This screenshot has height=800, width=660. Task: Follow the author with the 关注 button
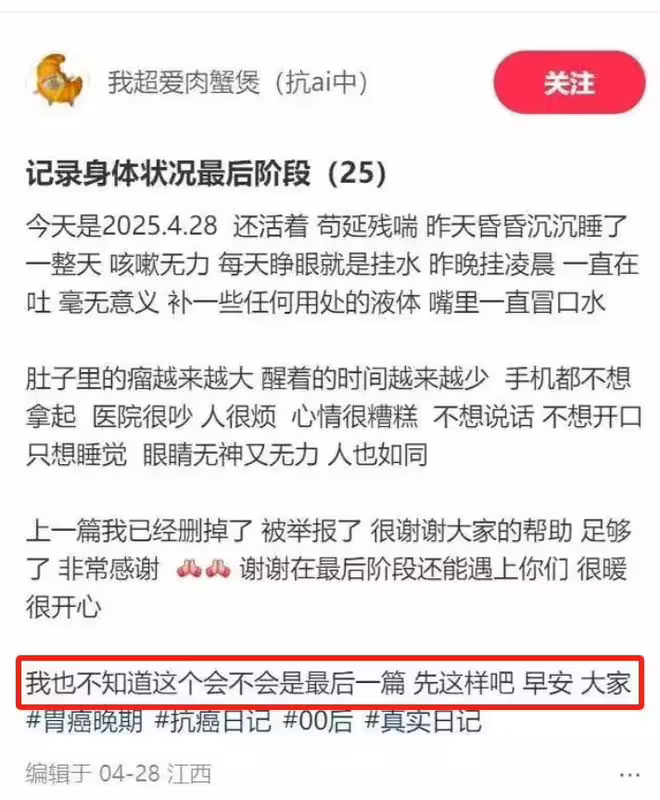(x=569, y=83)
